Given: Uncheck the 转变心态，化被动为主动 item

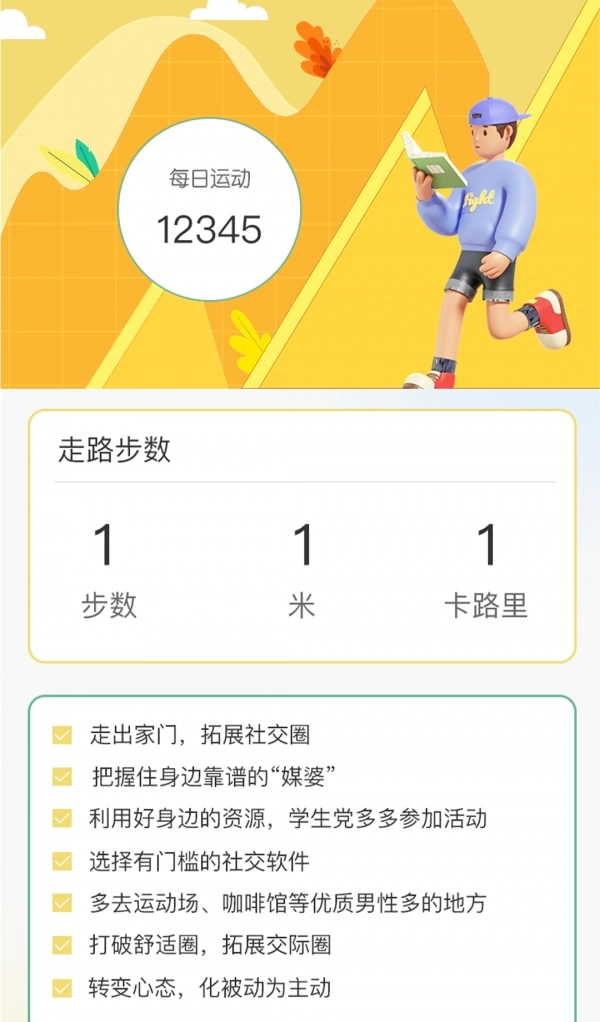Looking at the screenshot, I should (62, 988).
